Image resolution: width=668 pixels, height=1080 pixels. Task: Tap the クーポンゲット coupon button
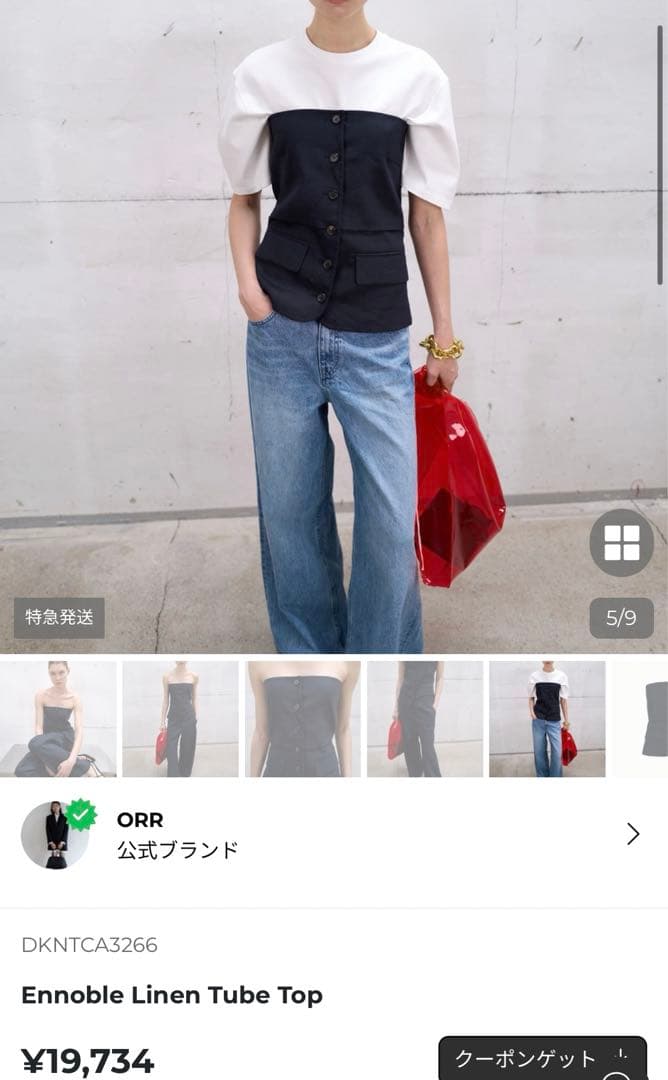(x=541, y=1059)
